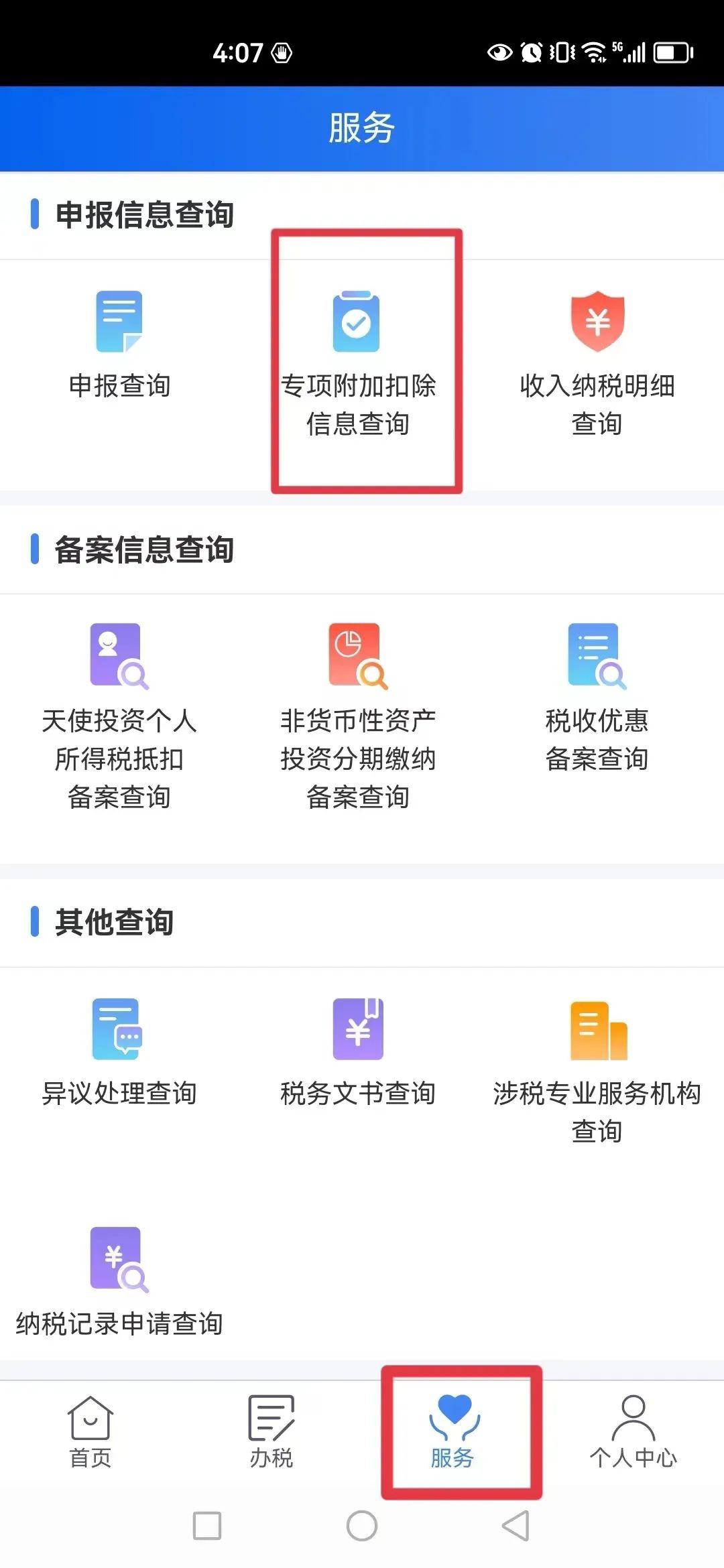Tap the system back button
This screenshot has height=1568, width=724.
(x=516, y=1526)
